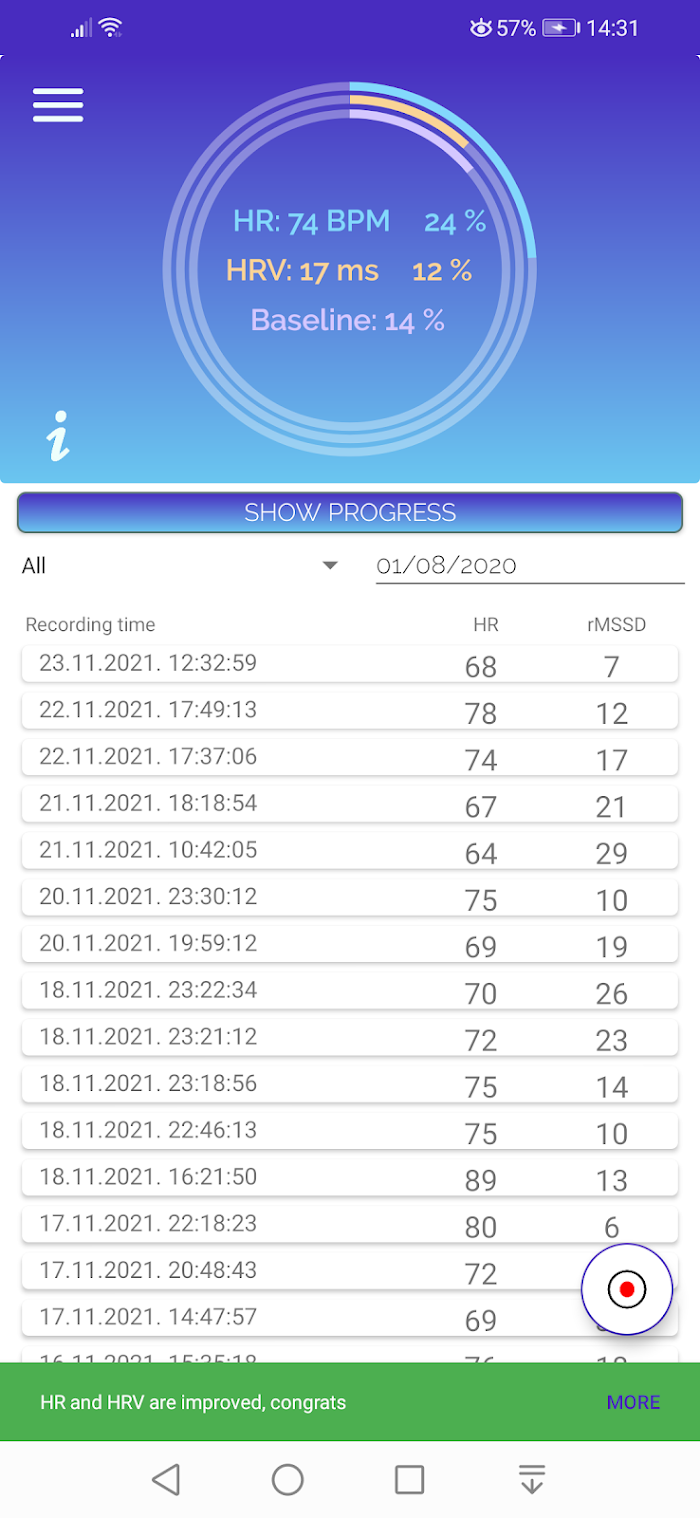Select the 20.11.2021 23:30:12 recording
Viewport: 700px width, 1518px height.
349,899
